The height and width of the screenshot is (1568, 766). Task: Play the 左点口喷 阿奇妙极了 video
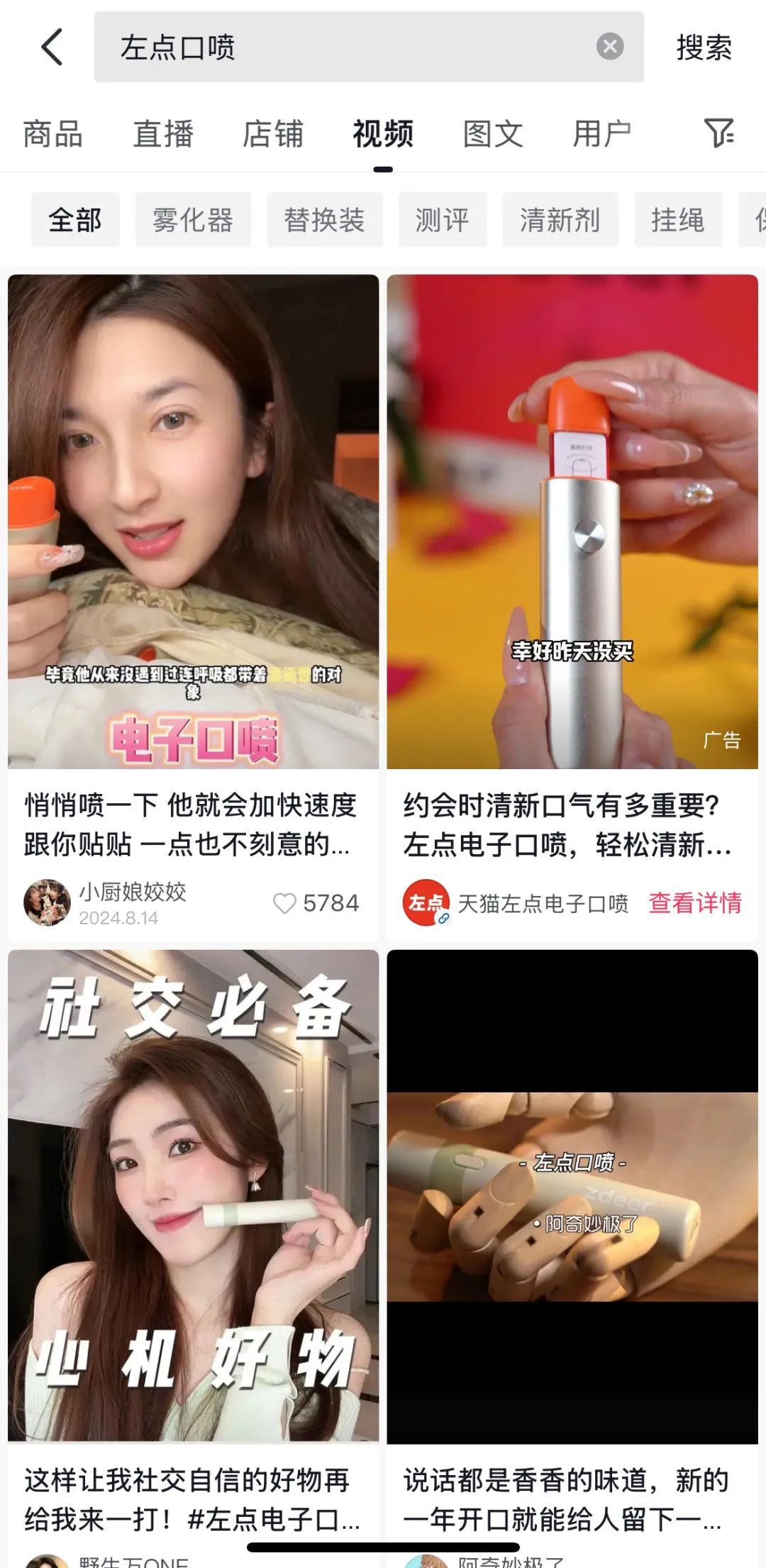point(572,1197)
